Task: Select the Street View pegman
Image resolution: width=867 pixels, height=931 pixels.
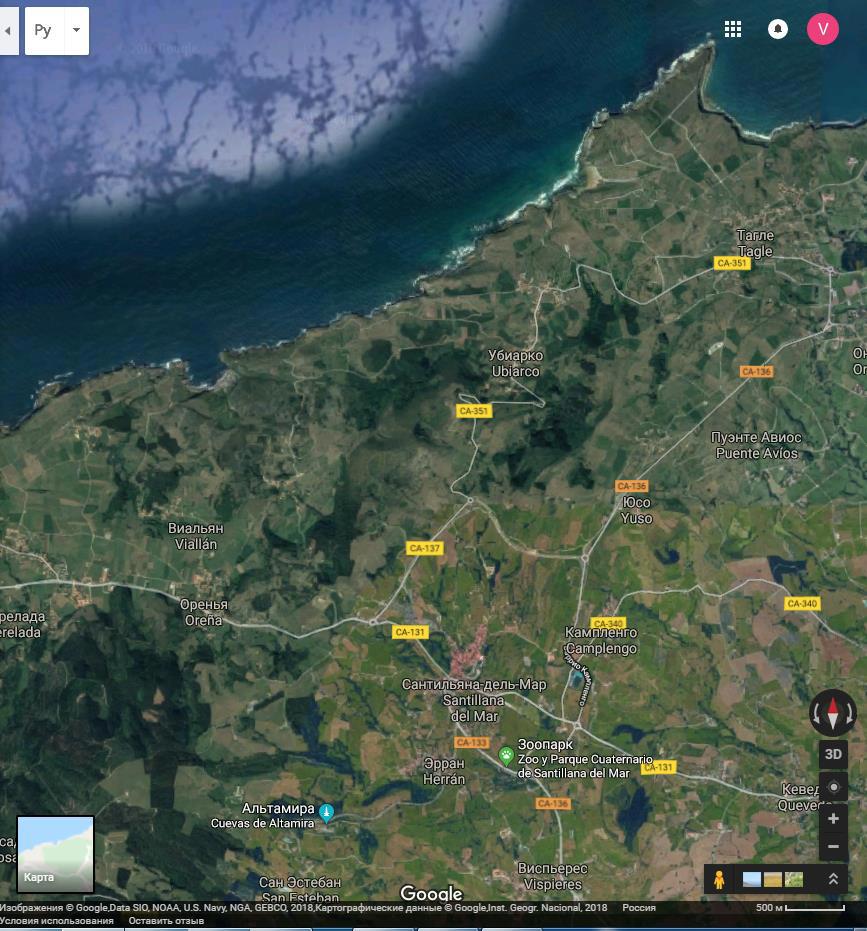Action: coord(719,879)
